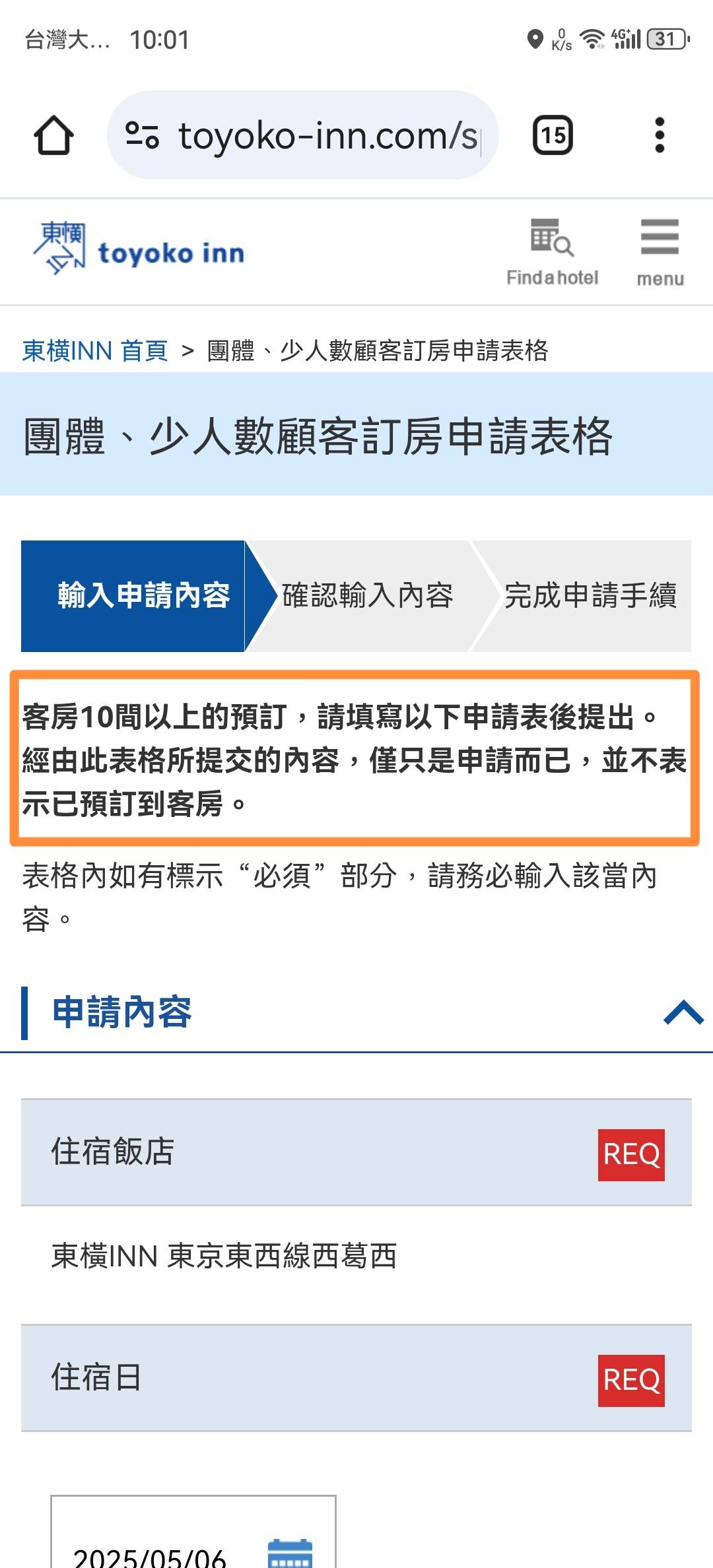Open the site menu
713x1568 pixels.
coord(660,252)
